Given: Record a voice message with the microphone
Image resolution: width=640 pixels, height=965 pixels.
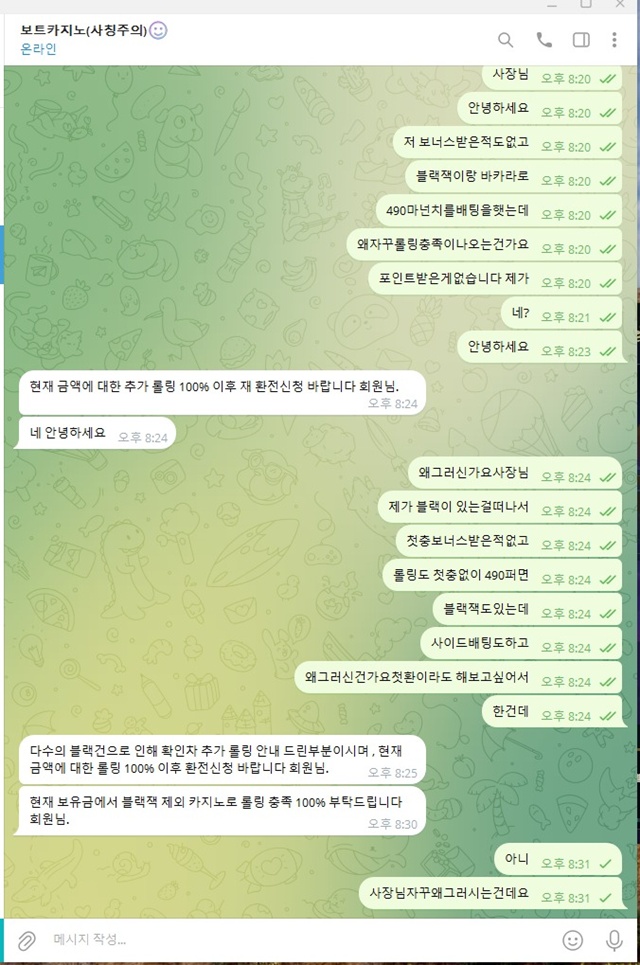Looking at the screenshot, I should tap(614, 940).
